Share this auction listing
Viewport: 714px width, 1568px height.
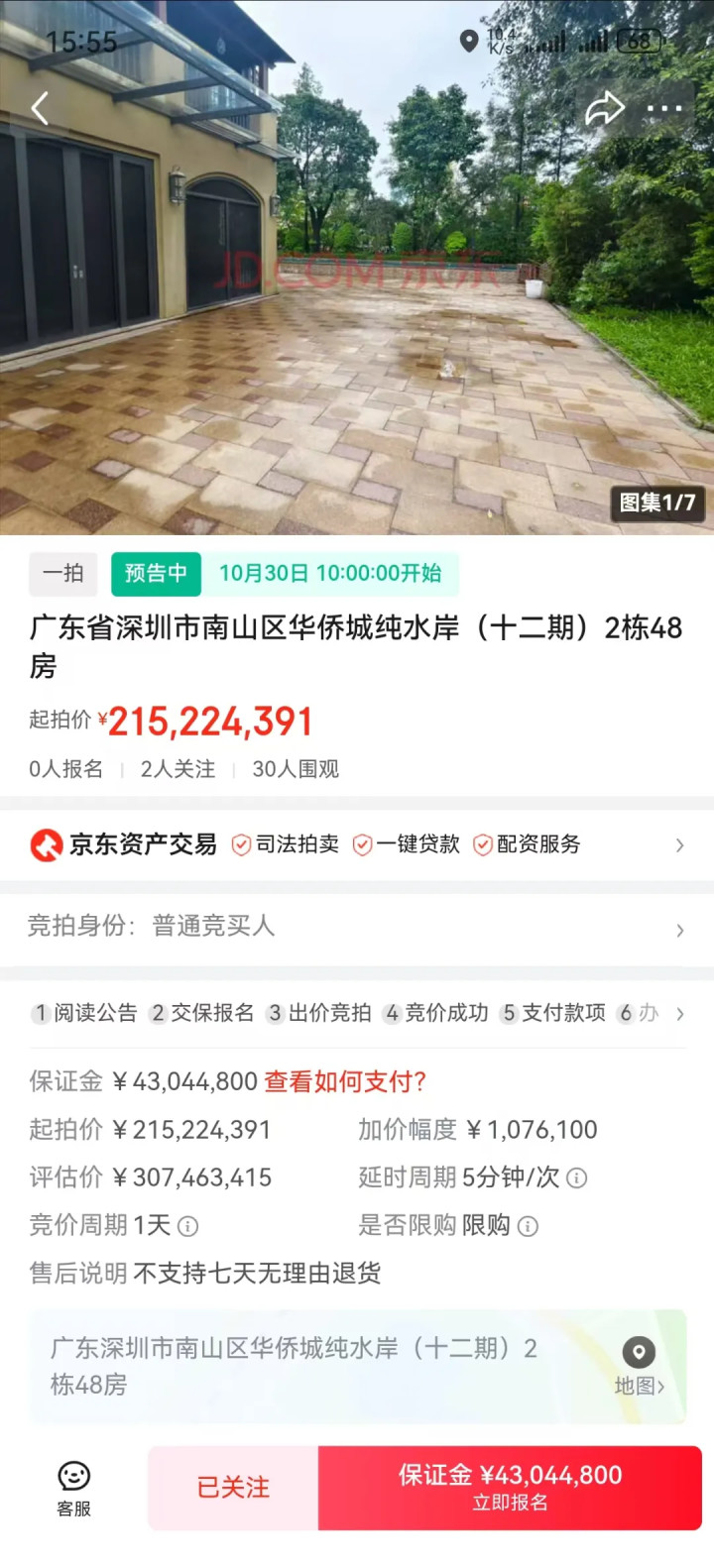tap(604, 108)
